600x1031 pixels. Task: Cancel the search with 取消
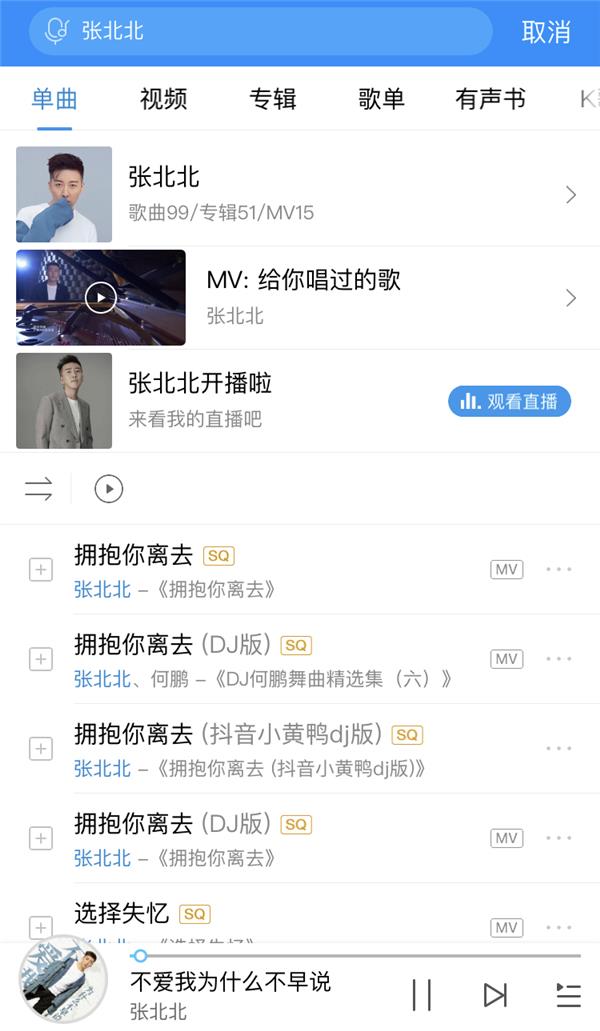tap(546, 31)
